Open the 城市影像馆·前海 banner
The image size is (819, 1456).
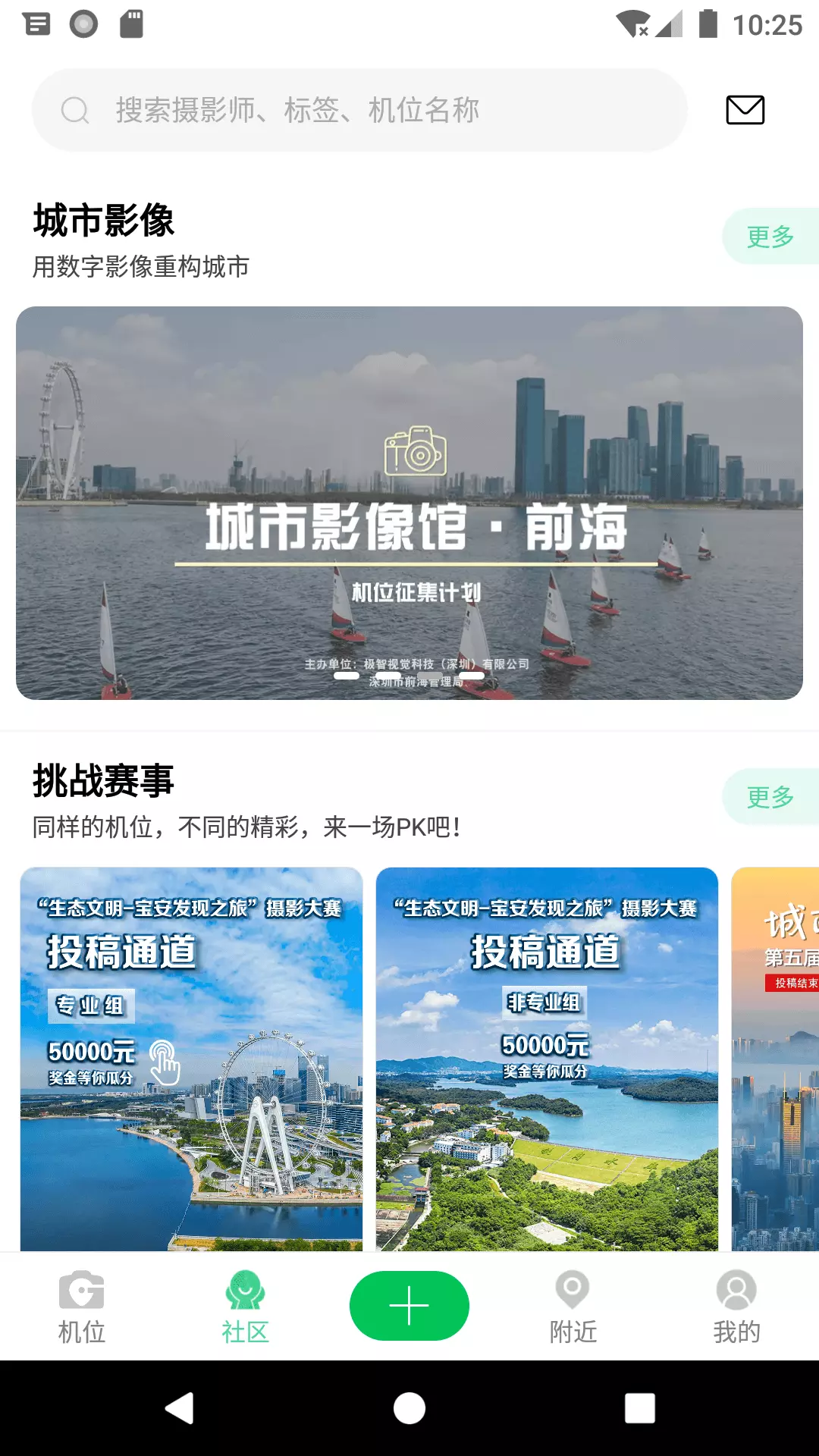click(409, 503)
